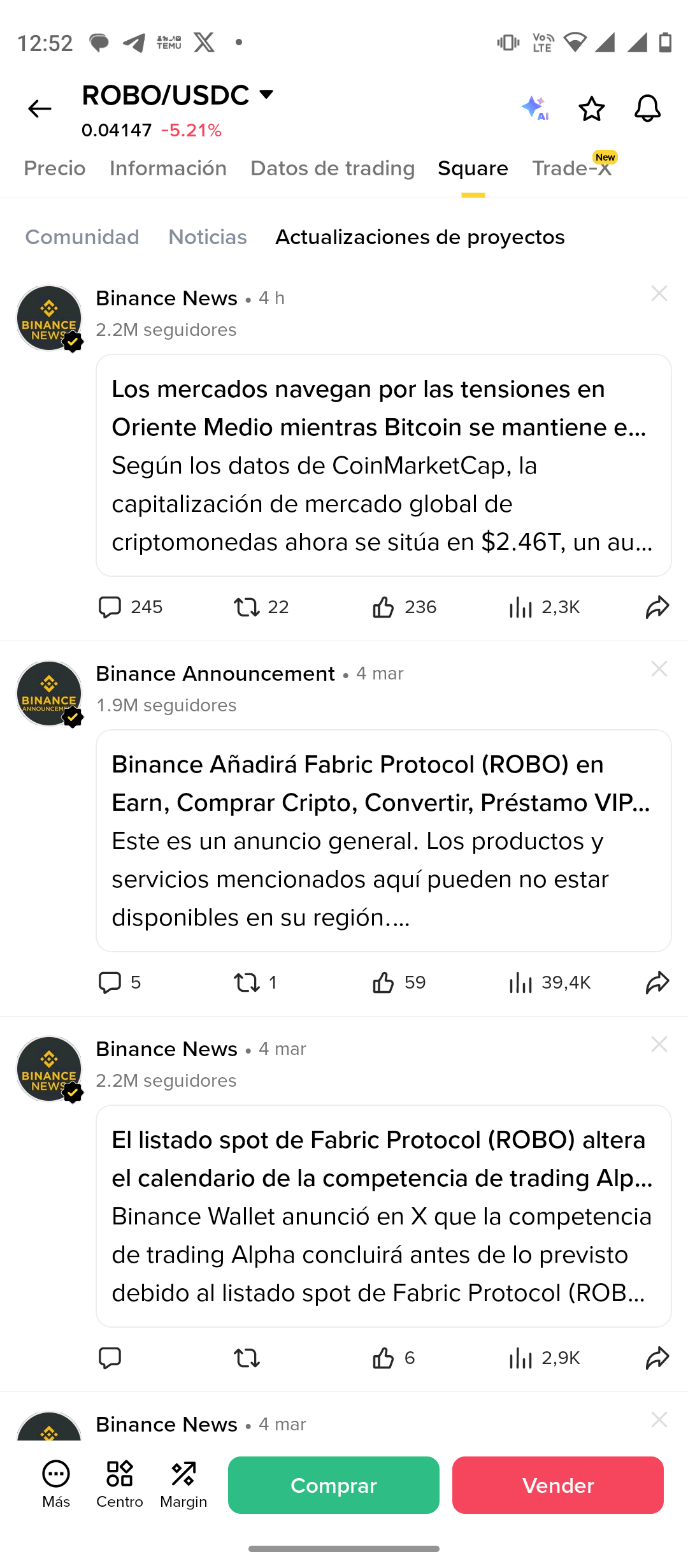Screen dimensions: 688x1568
Task: Repost the Binance Announcement post
Action: 255,983
